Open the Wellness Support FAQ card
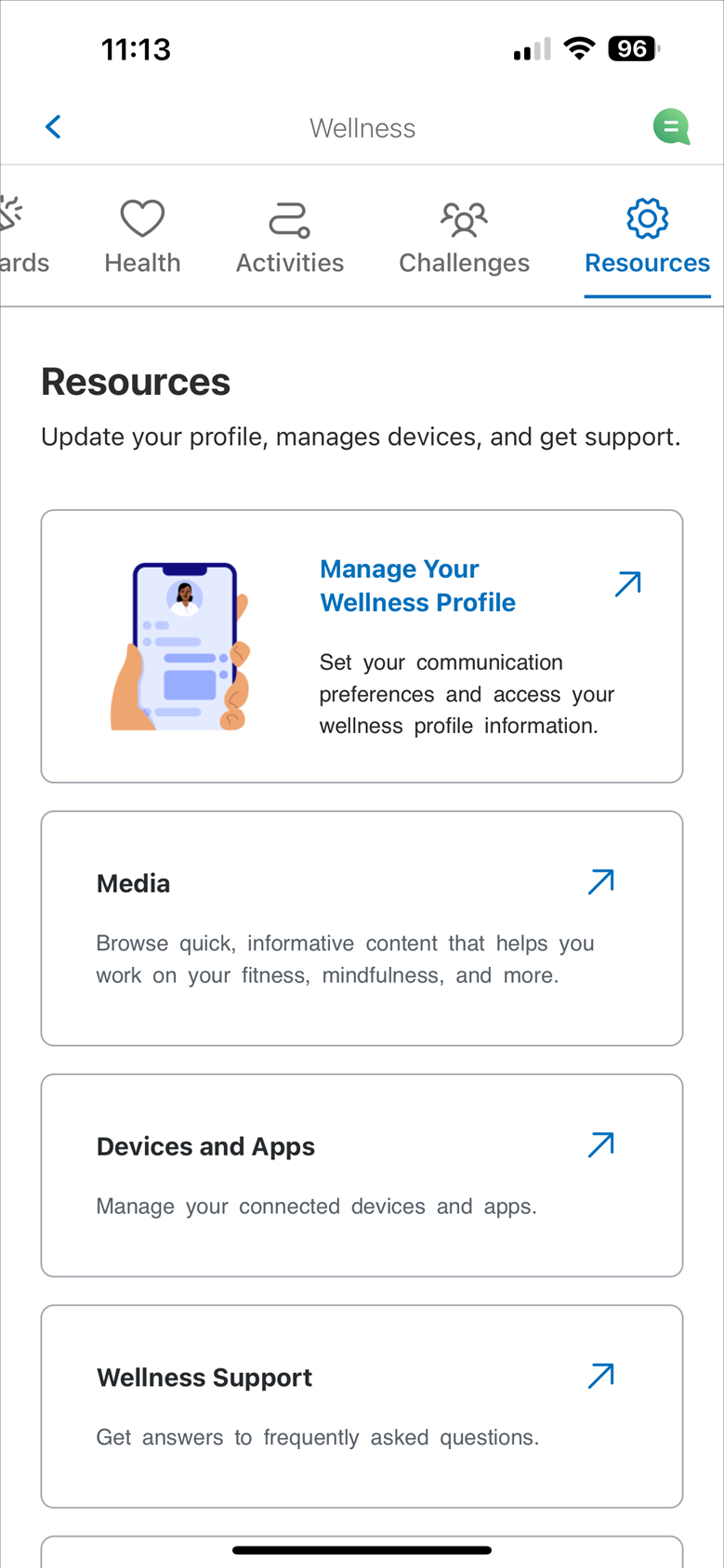 click(x=362, y=1405)
